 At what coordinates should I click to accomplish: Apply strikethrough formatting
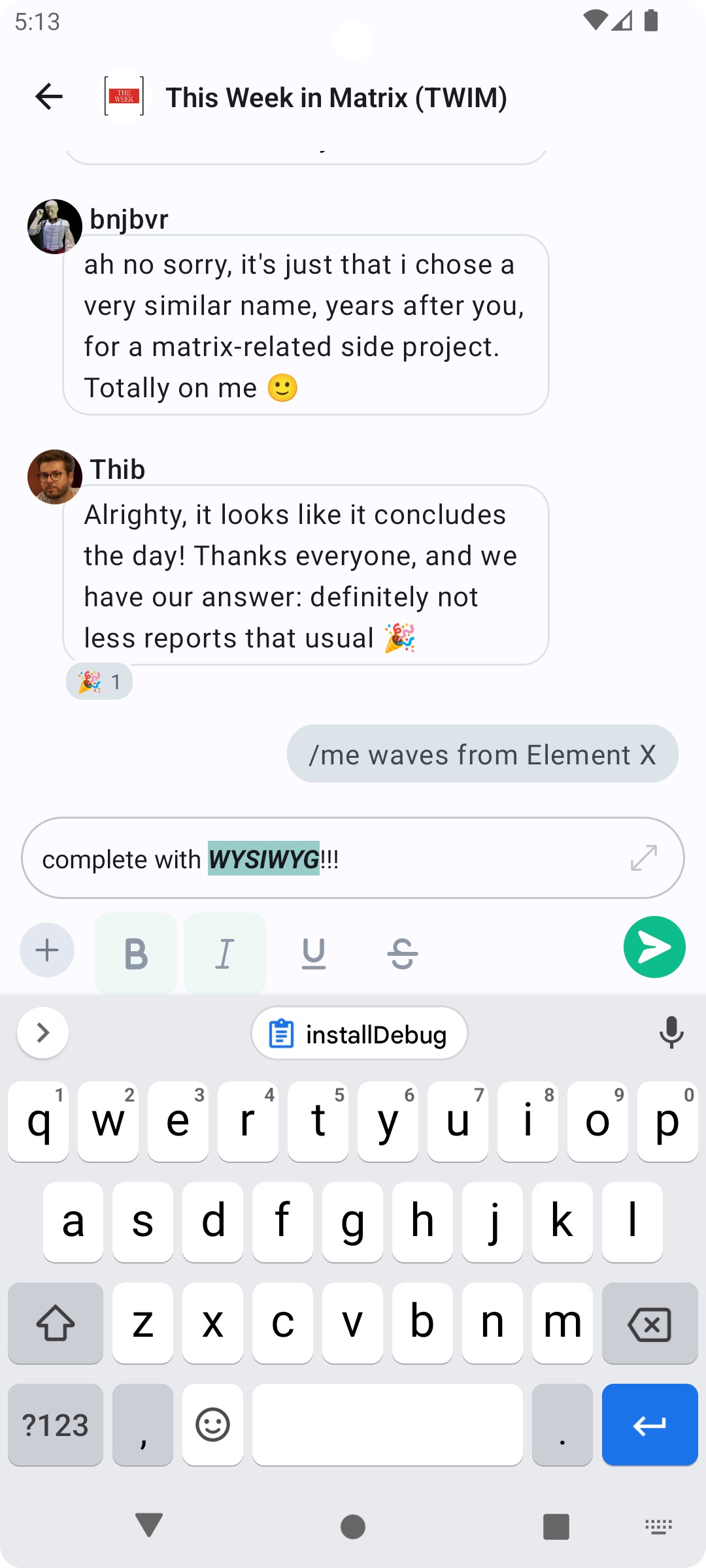coord(403,953)
